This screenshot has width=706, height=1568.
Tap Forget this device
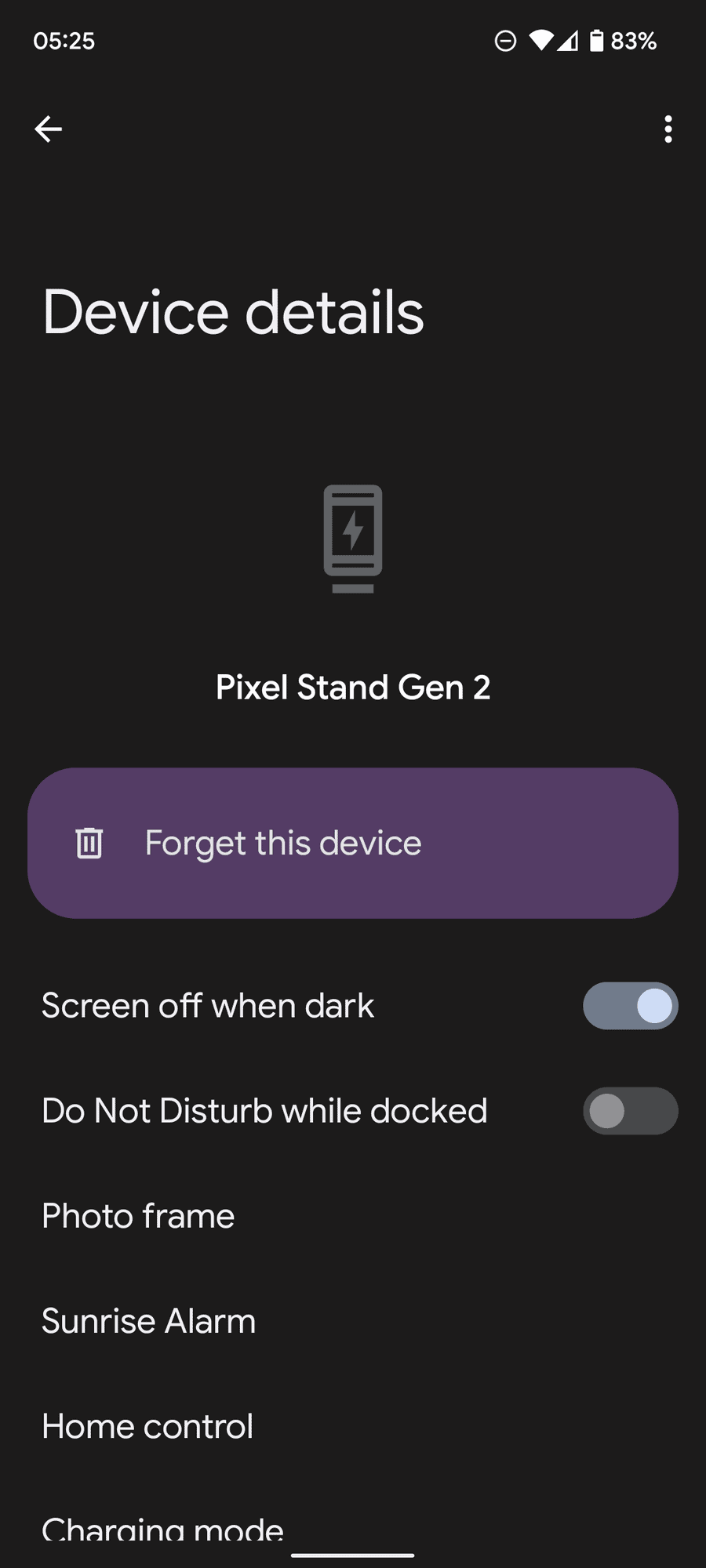(353, 843)
